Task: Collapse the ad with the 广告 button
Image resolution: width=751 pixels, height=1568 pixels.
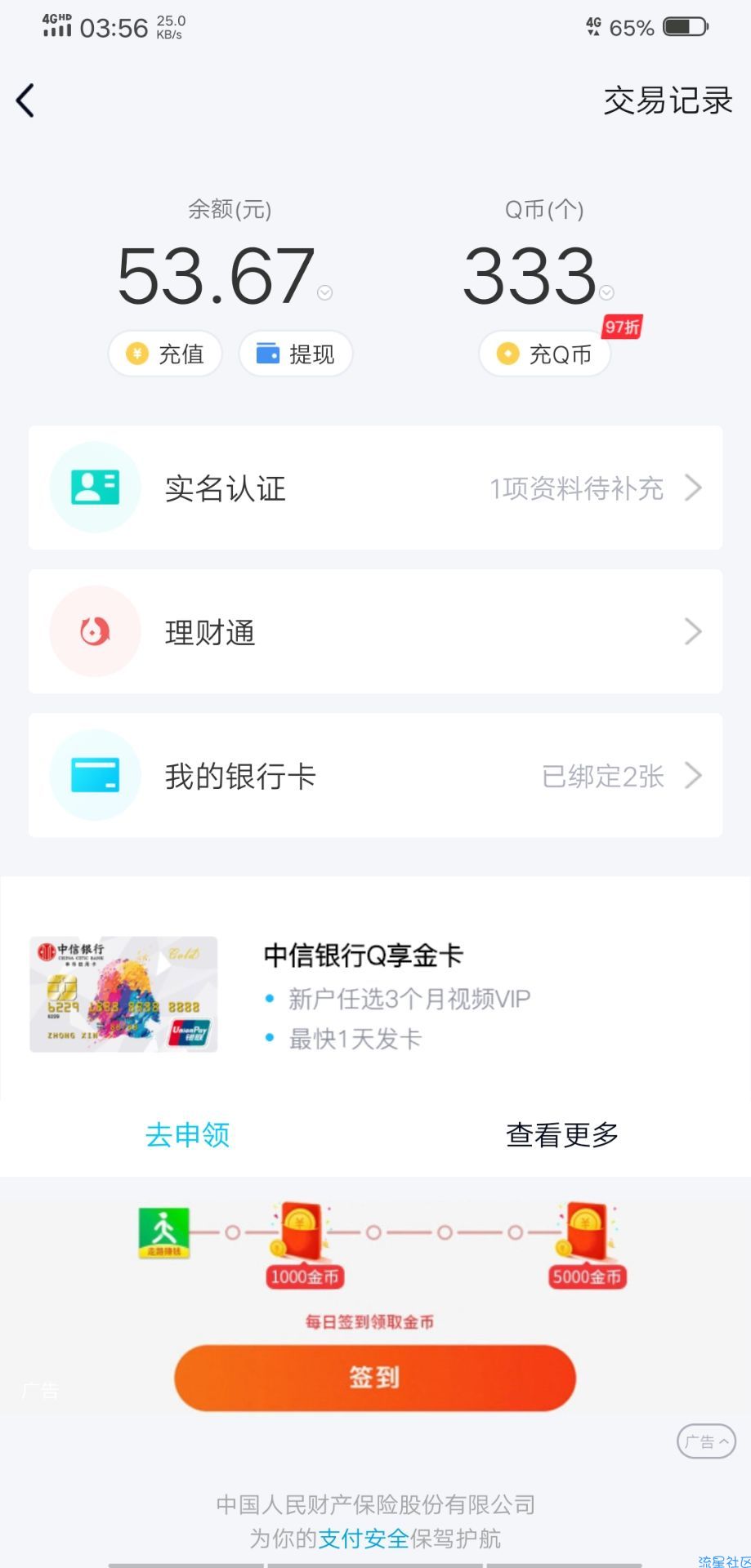Action: tap(706, 1442)
